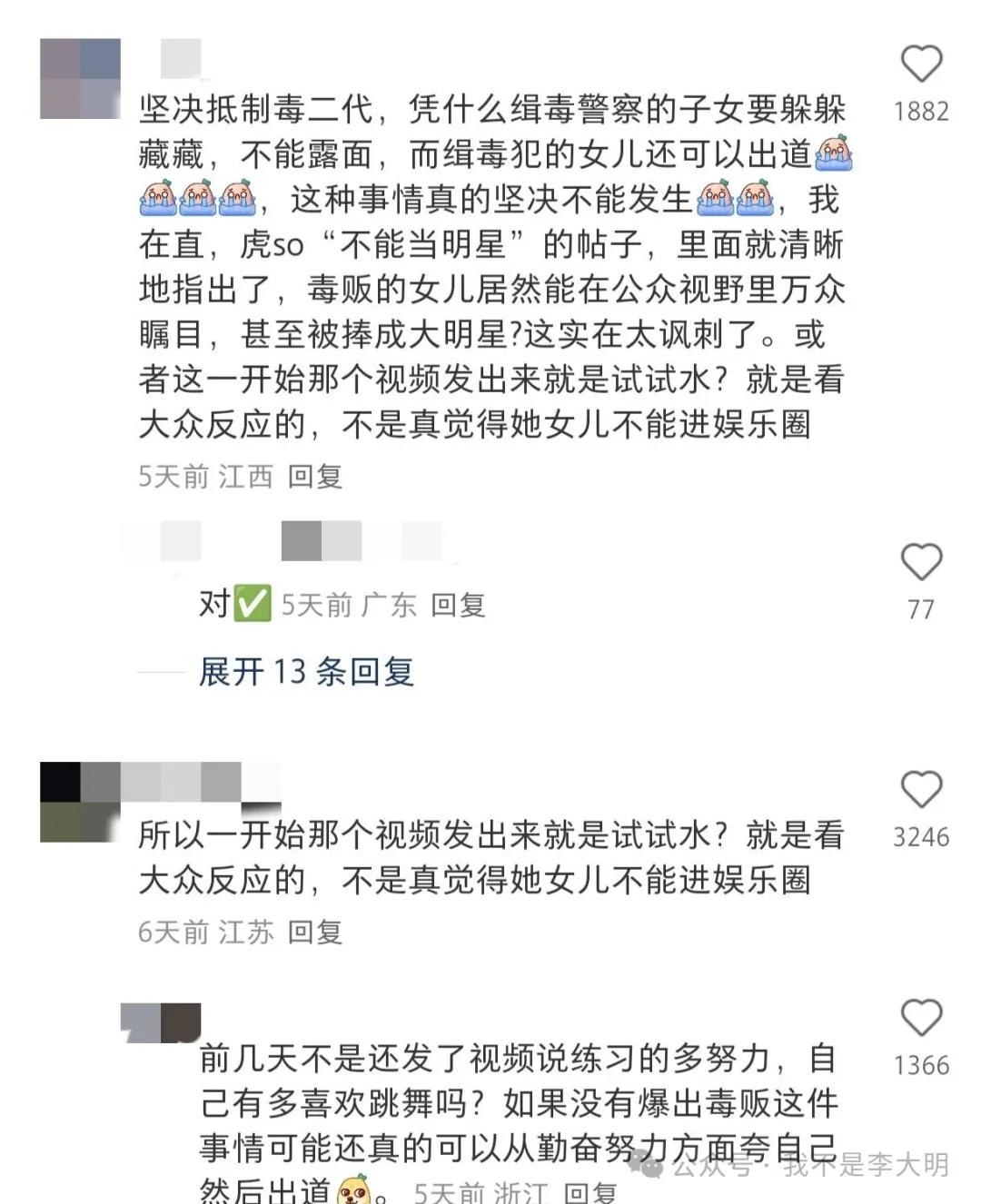Reply to the 6天前 江苏 comment

[314, 933]
